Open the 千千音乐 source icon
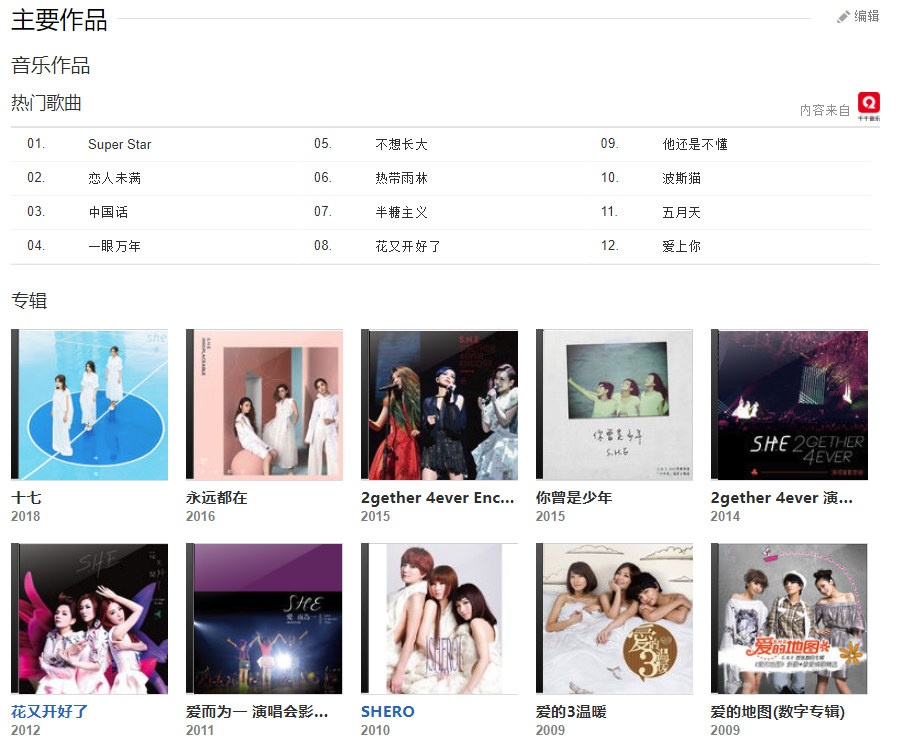This screenshot has height=745, width=898. pos(869,105)
